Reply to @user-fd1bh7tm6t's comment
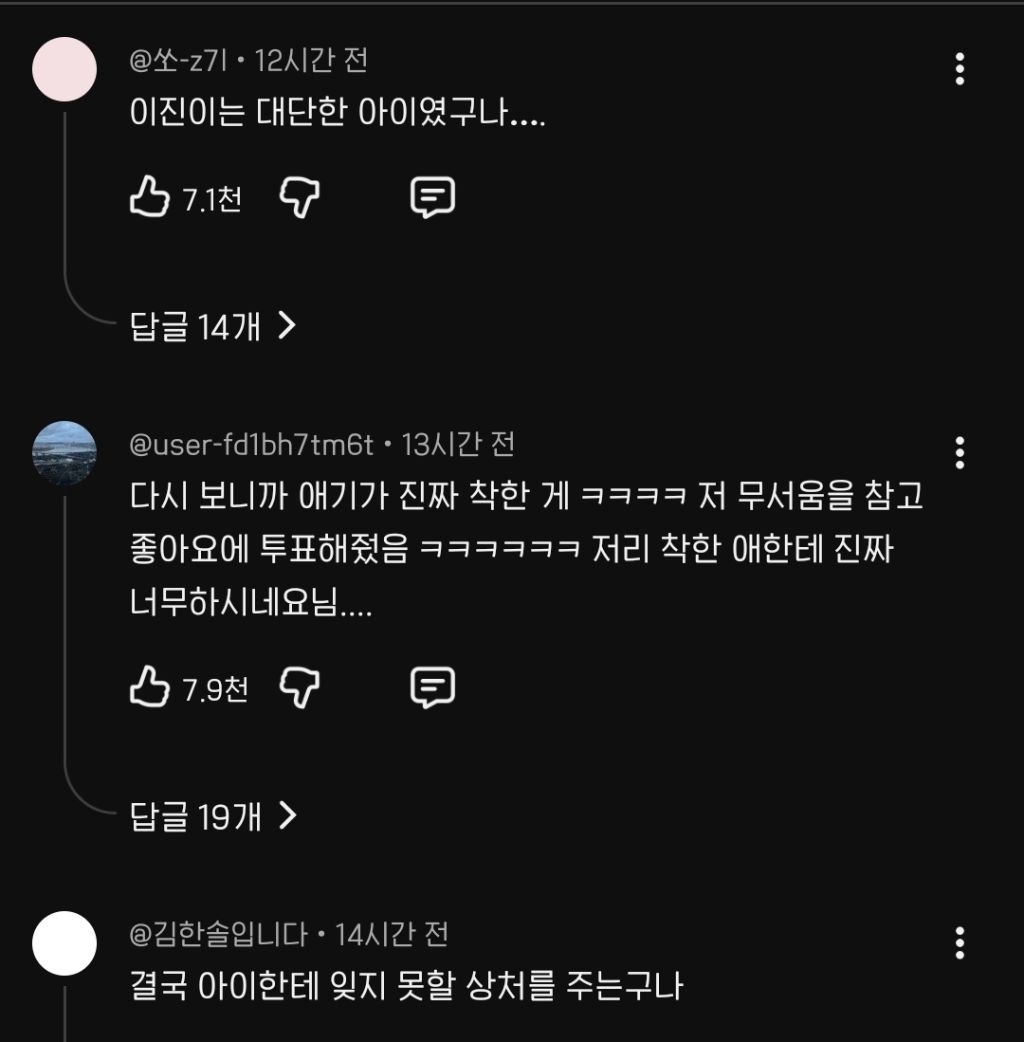The image size is (1024, 1042). coord(432,686)
